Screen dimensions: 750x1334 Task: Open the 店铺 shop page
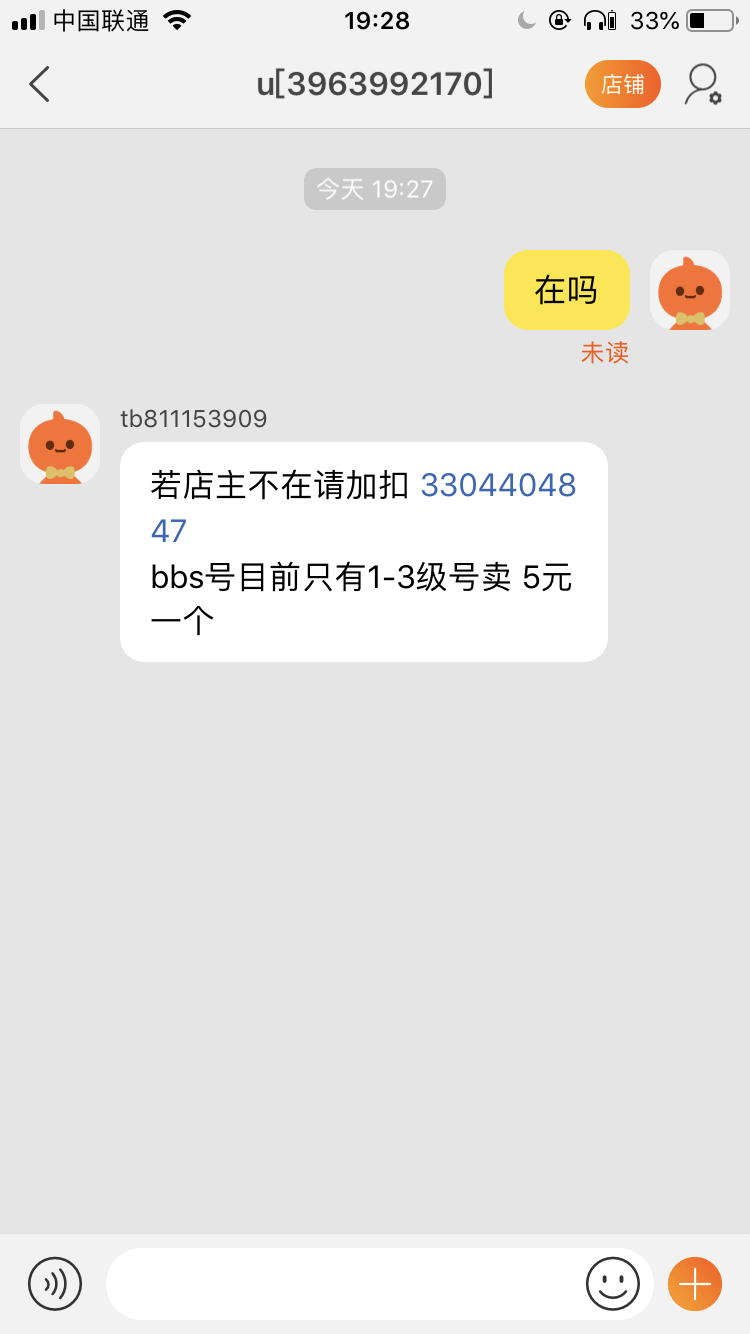(x=622, y=84)
